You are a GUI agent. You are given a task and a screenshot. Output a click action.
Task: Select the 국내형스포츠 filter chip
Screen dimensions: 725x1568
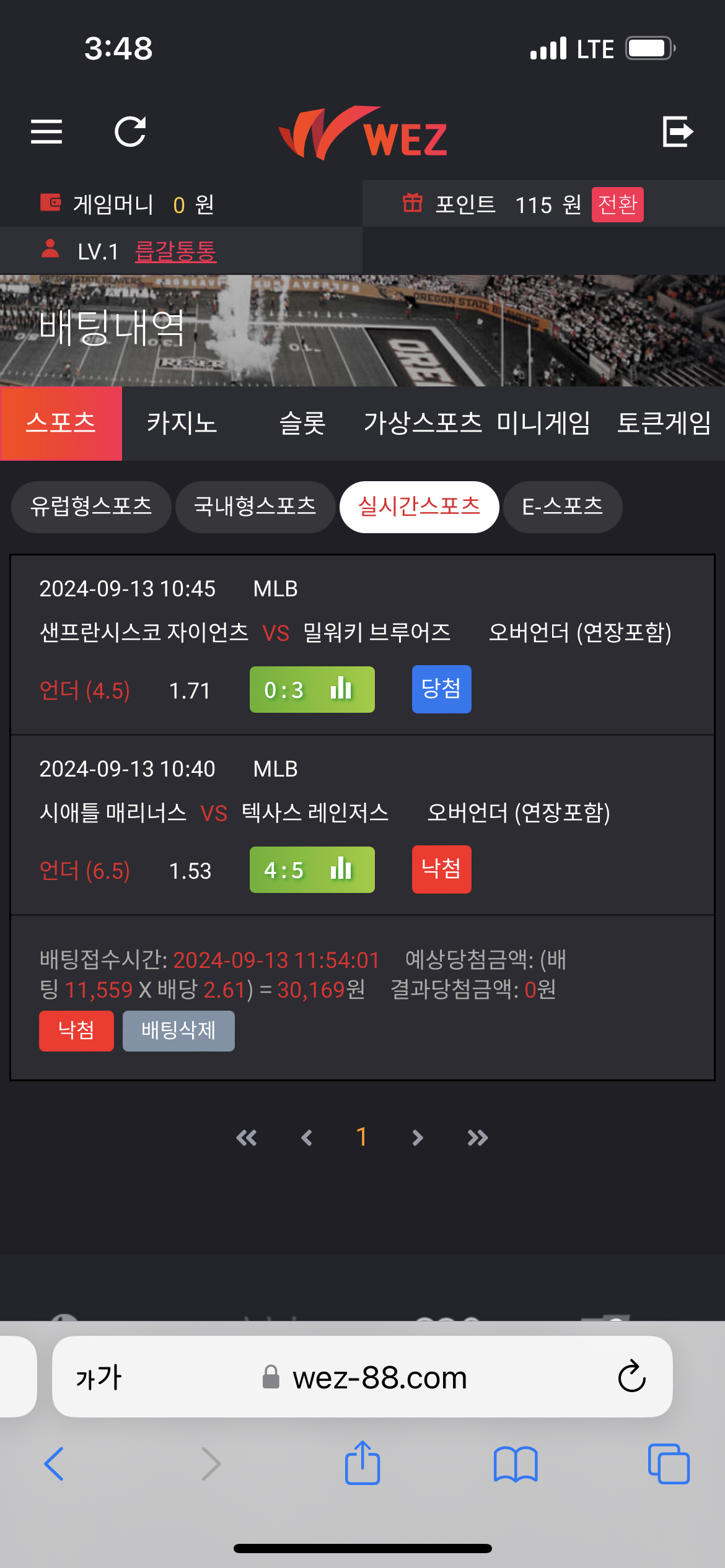point(255,507)
